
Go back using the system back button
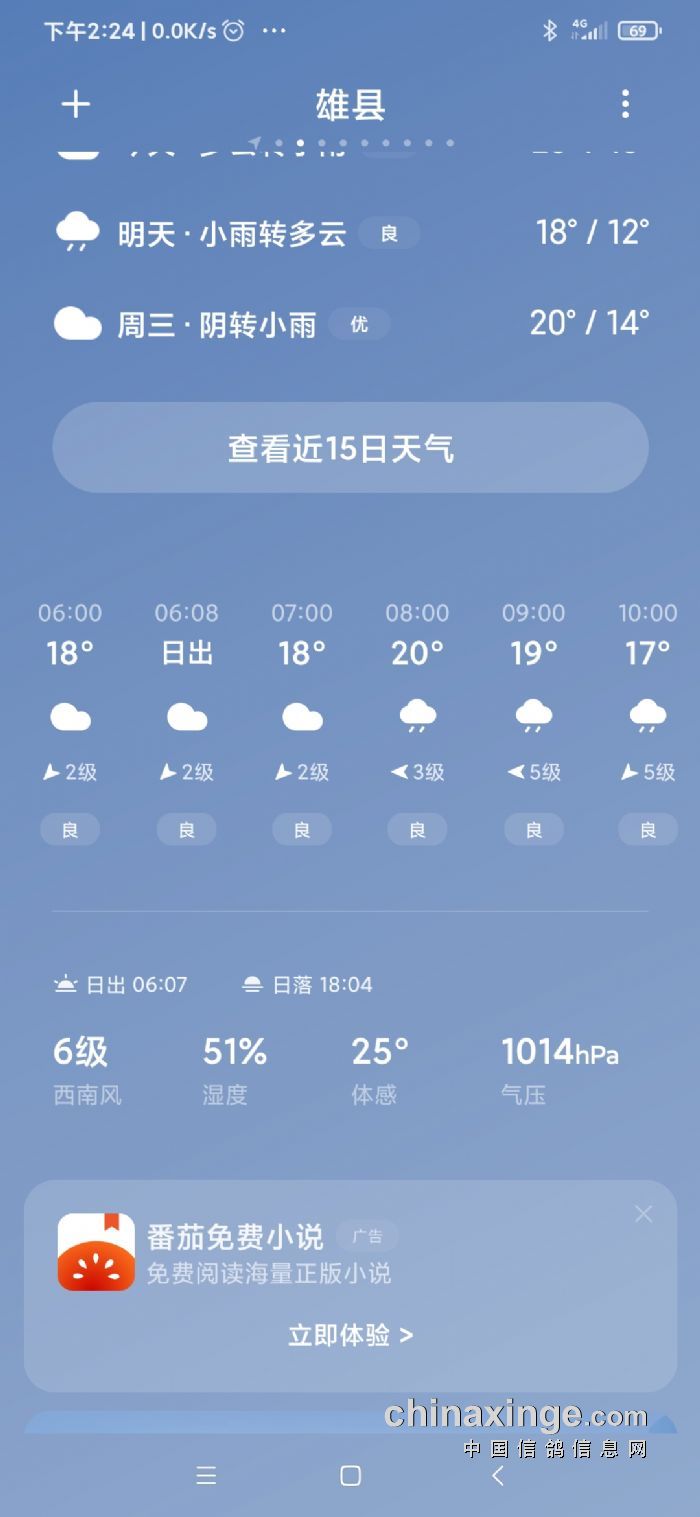coord(498,1476)
